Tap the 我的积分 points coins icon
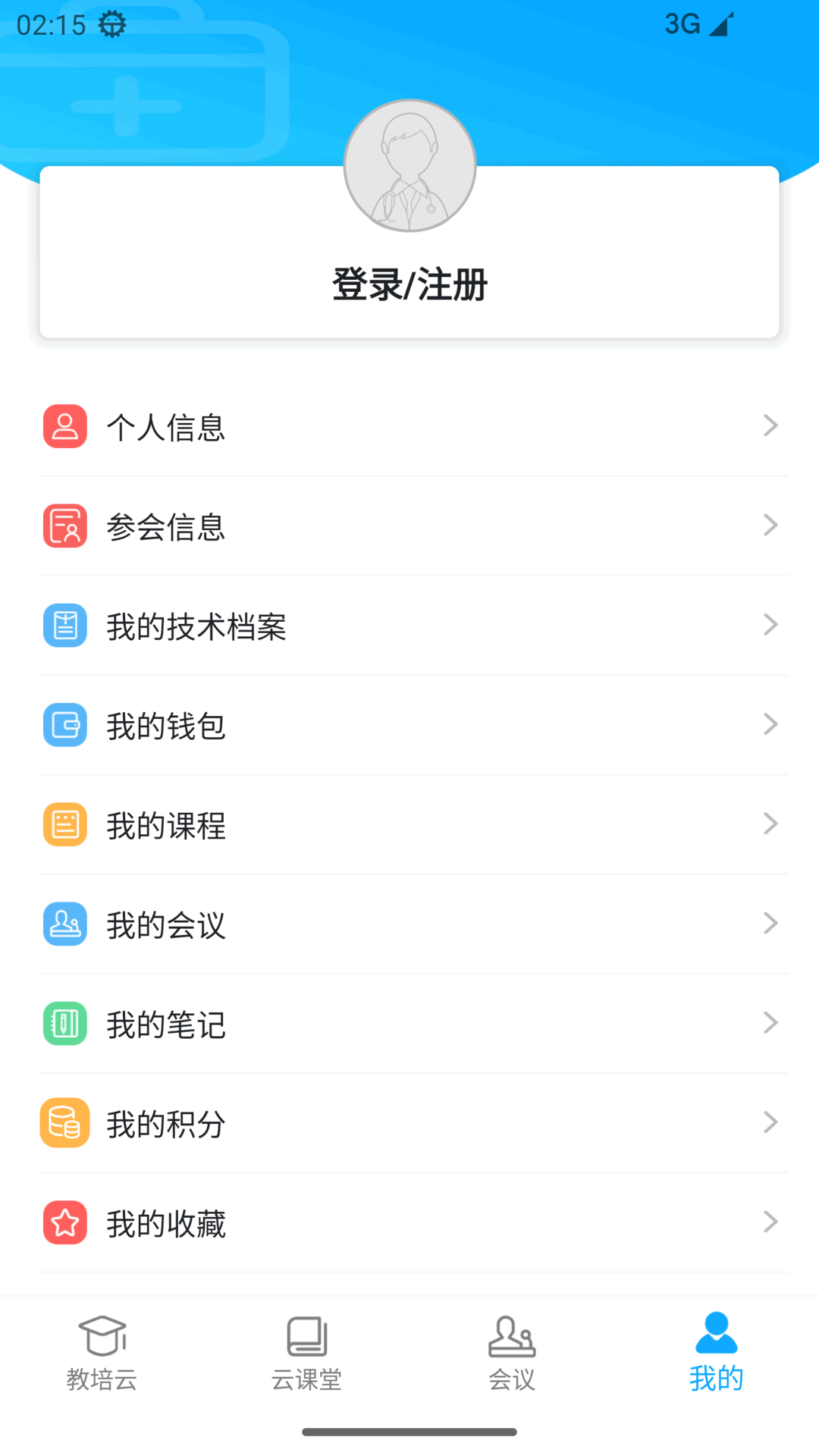This screenshot has height=1456, width=819. point(65,1122)
